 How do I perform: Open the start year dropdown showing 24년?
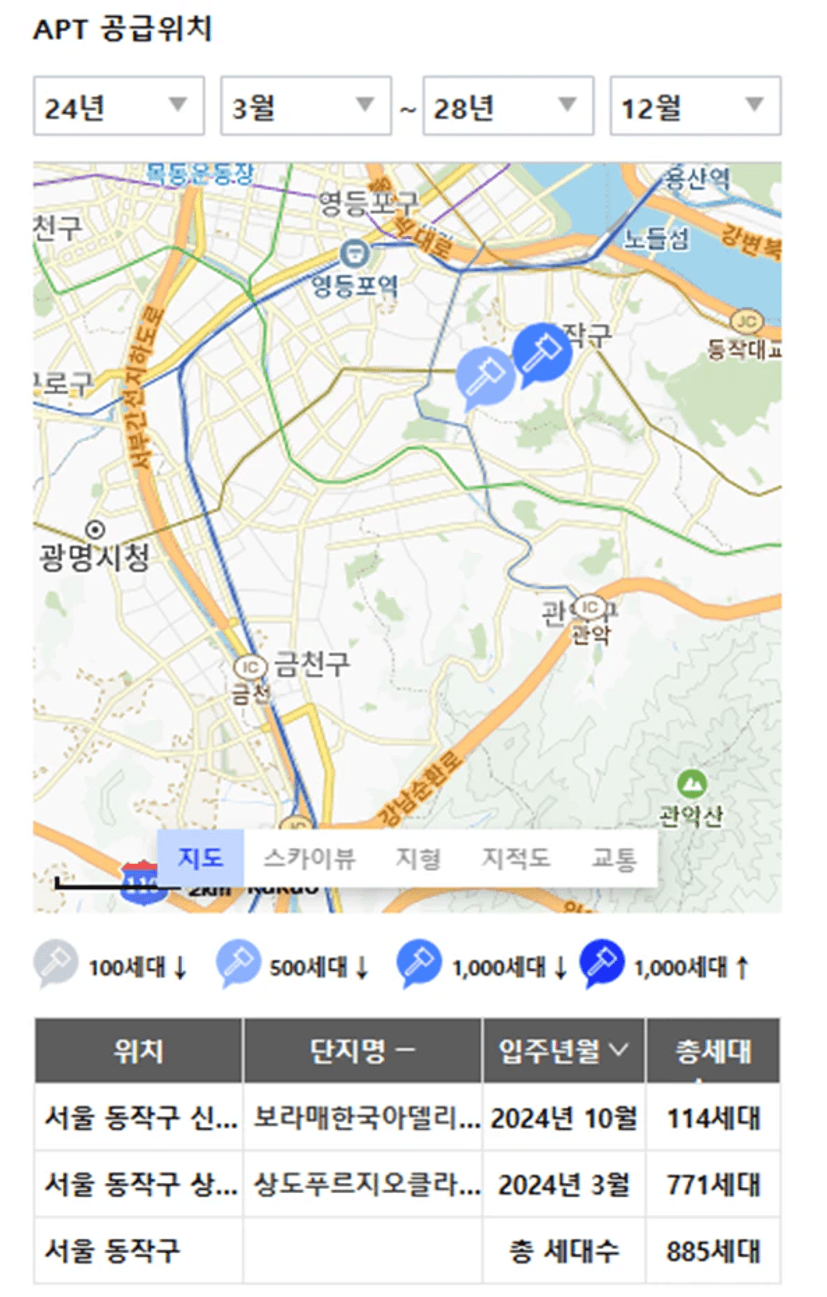point(118,106)
